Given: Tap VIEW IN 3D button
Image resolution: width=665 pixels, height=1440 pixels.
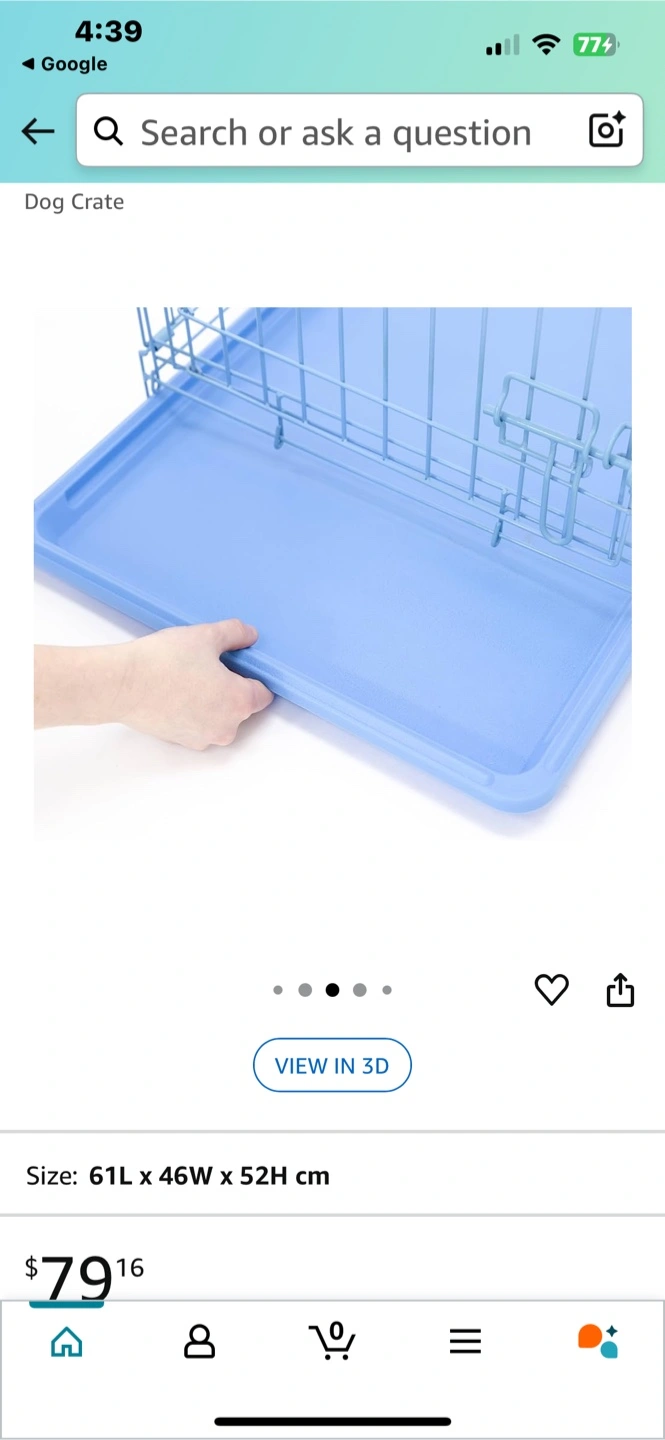Looking at the screenshot, I should tap(332, 1065).
